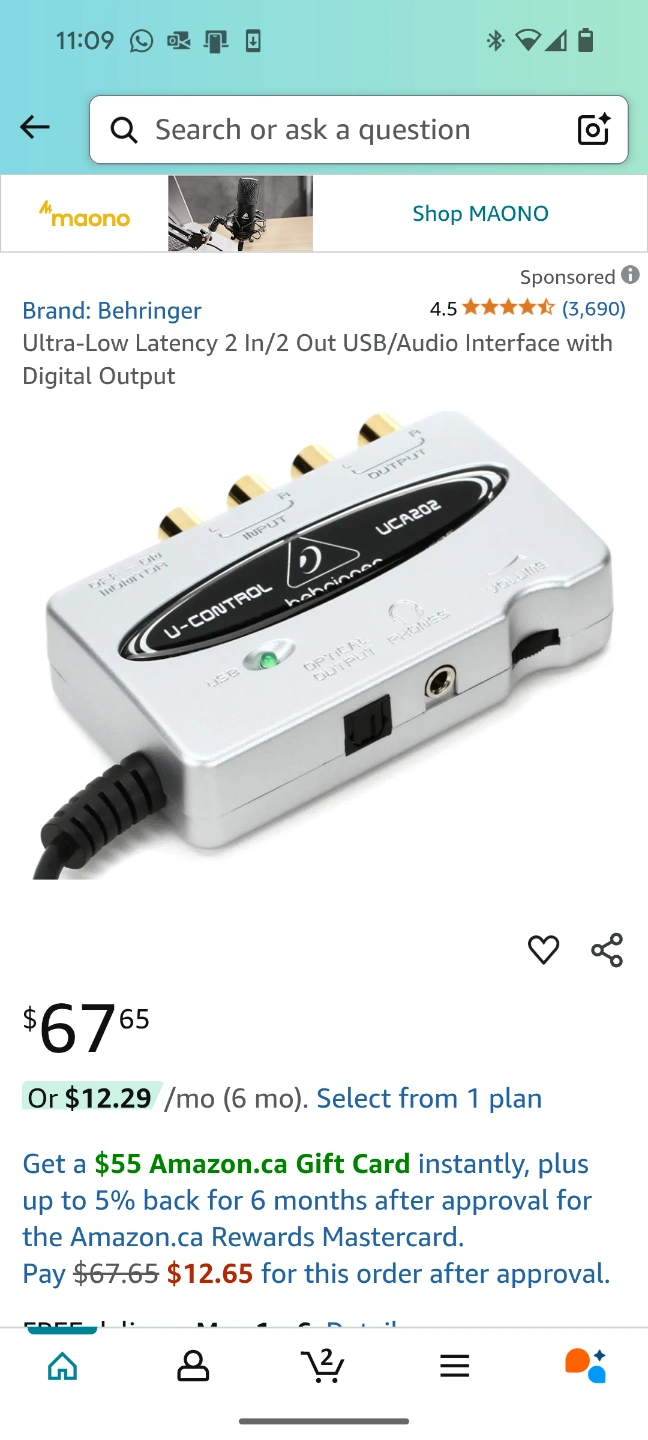
Task: Open the account profile tab
Action: tap(193, 1366)
